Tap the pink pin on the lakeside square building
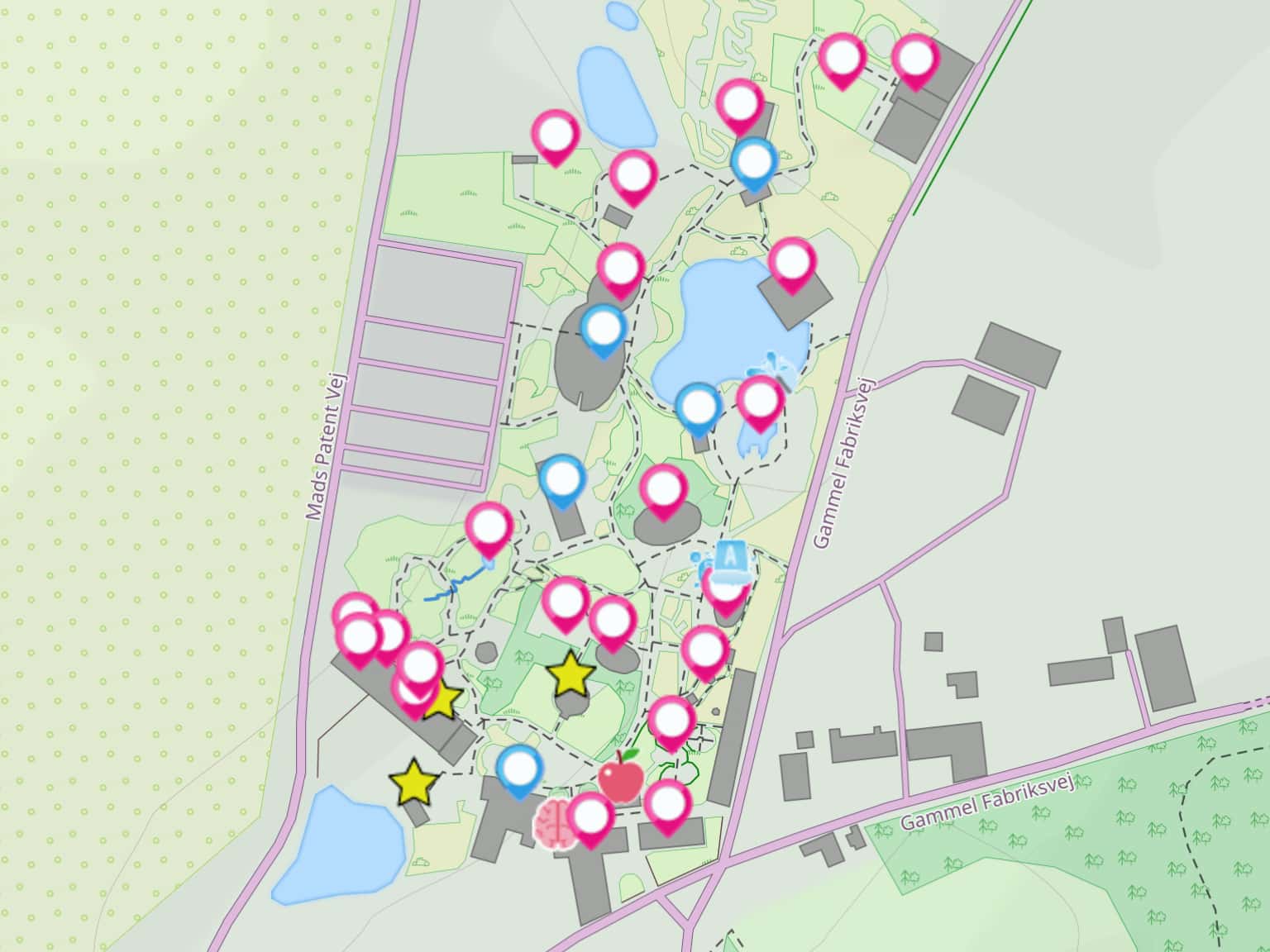Viewport: 1270px width, 952px height. point(792,262)
